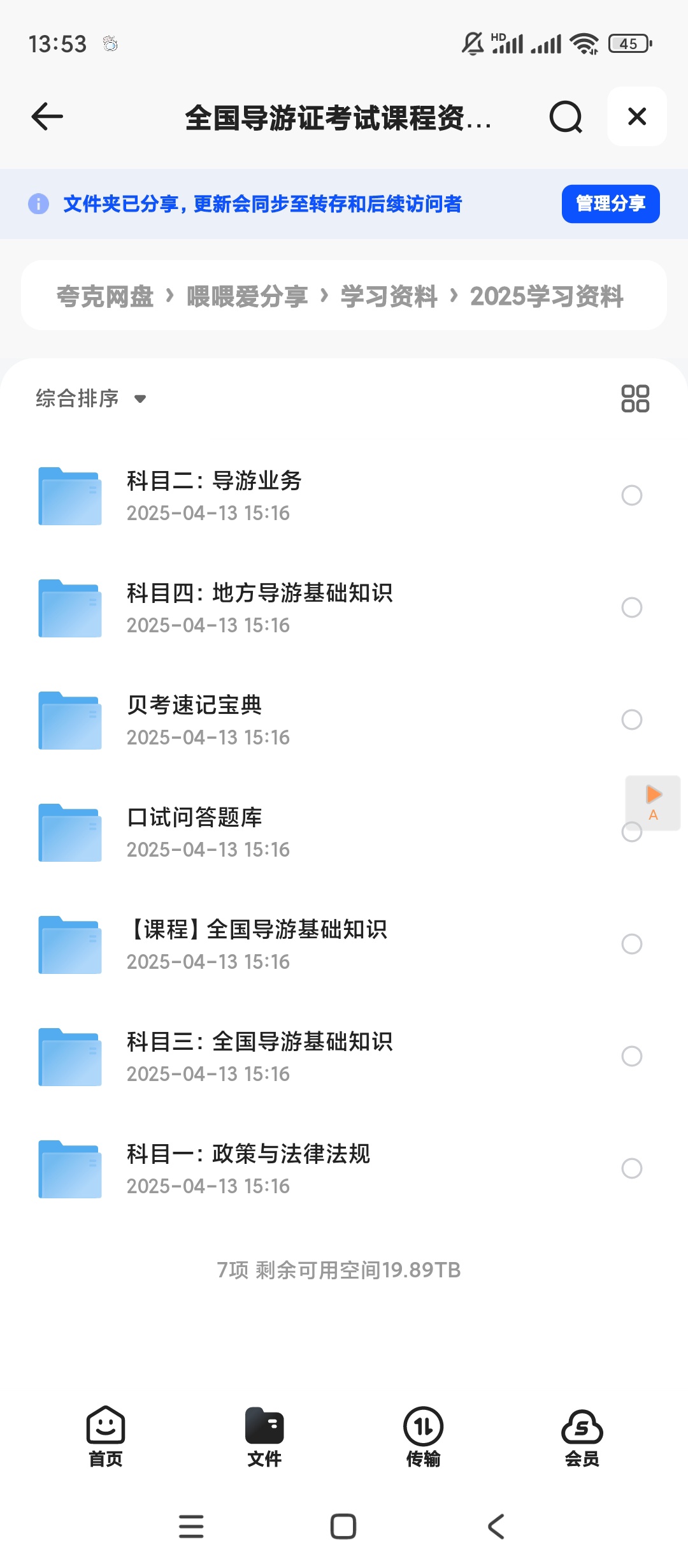This screenshot has width=688, height=1568.
Task: Open the 口试问答题库 folder
Action: click(255, 832)
